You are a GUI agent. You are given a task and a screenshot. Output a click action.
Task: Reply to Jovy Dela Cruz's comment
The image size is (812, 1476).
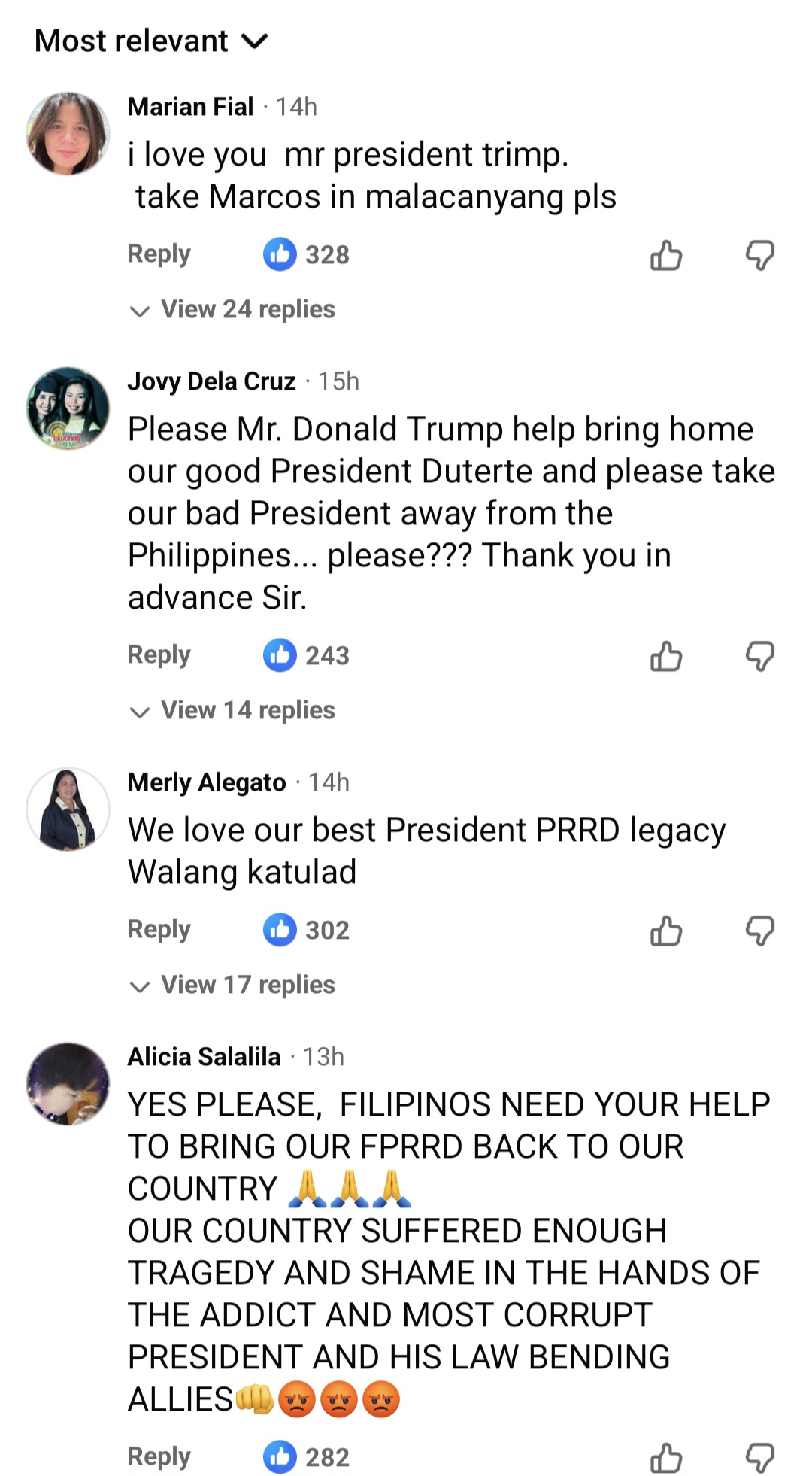pyautogui.click(x=159, y=655)
